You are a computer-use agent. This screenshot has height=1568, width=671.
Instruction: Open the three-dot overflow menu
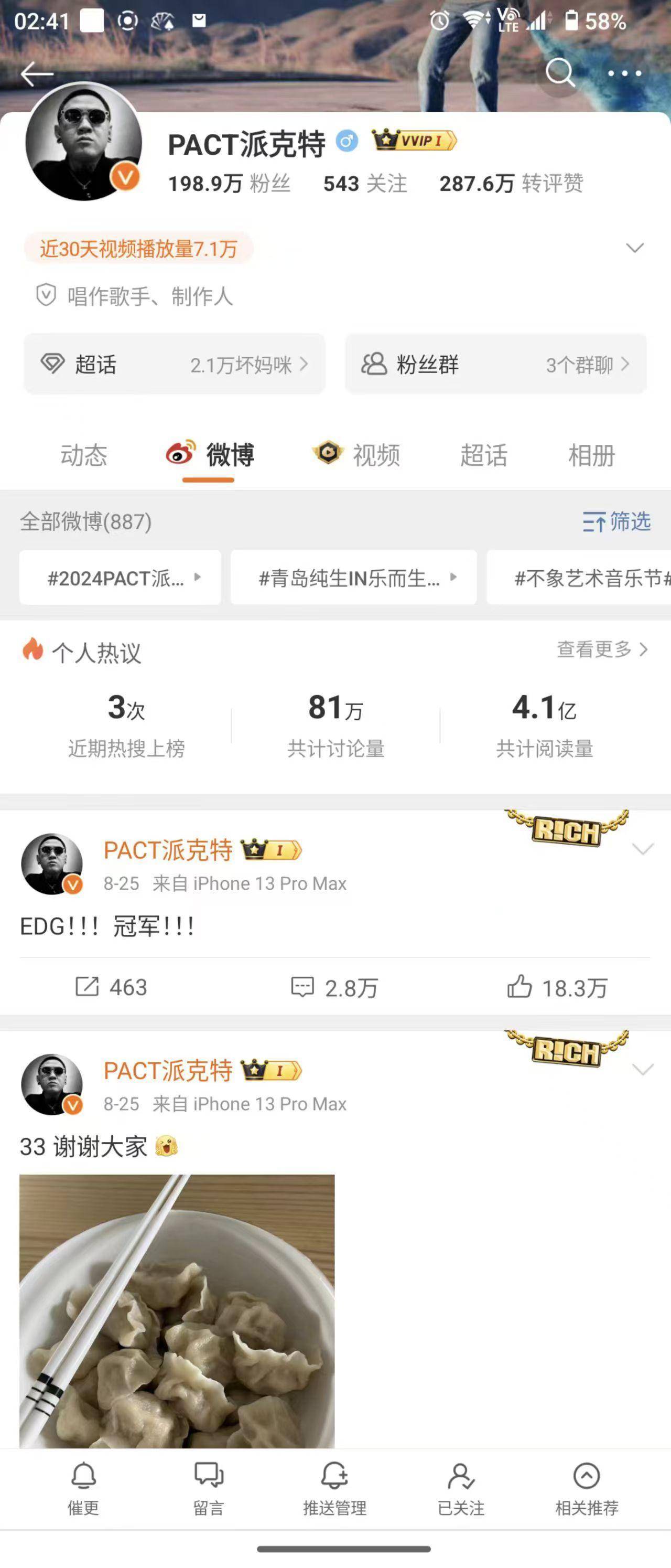pyautogui.click(x=624, y=73)
